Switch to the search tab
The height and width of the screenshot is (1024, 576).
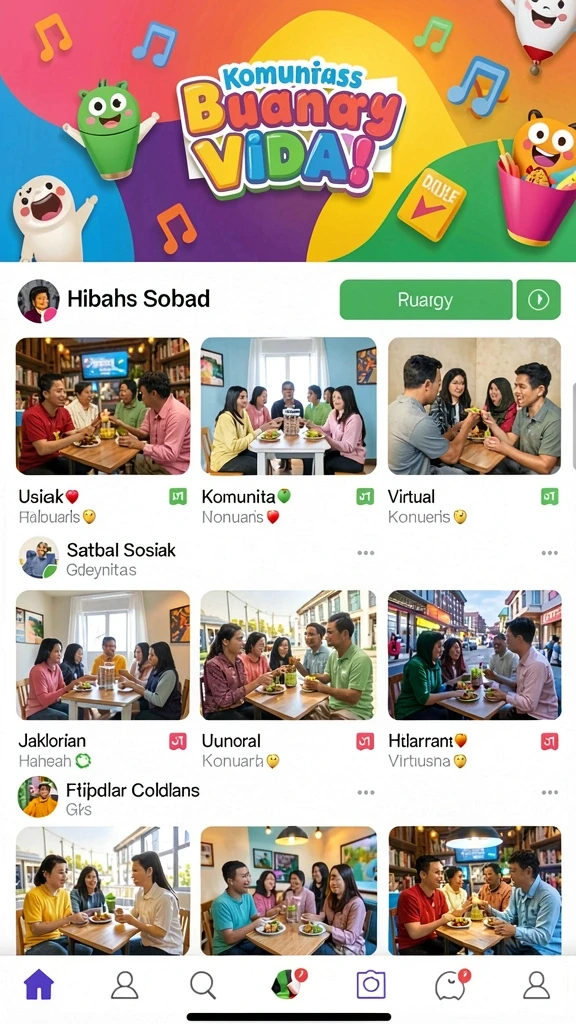tap(202, 985)
